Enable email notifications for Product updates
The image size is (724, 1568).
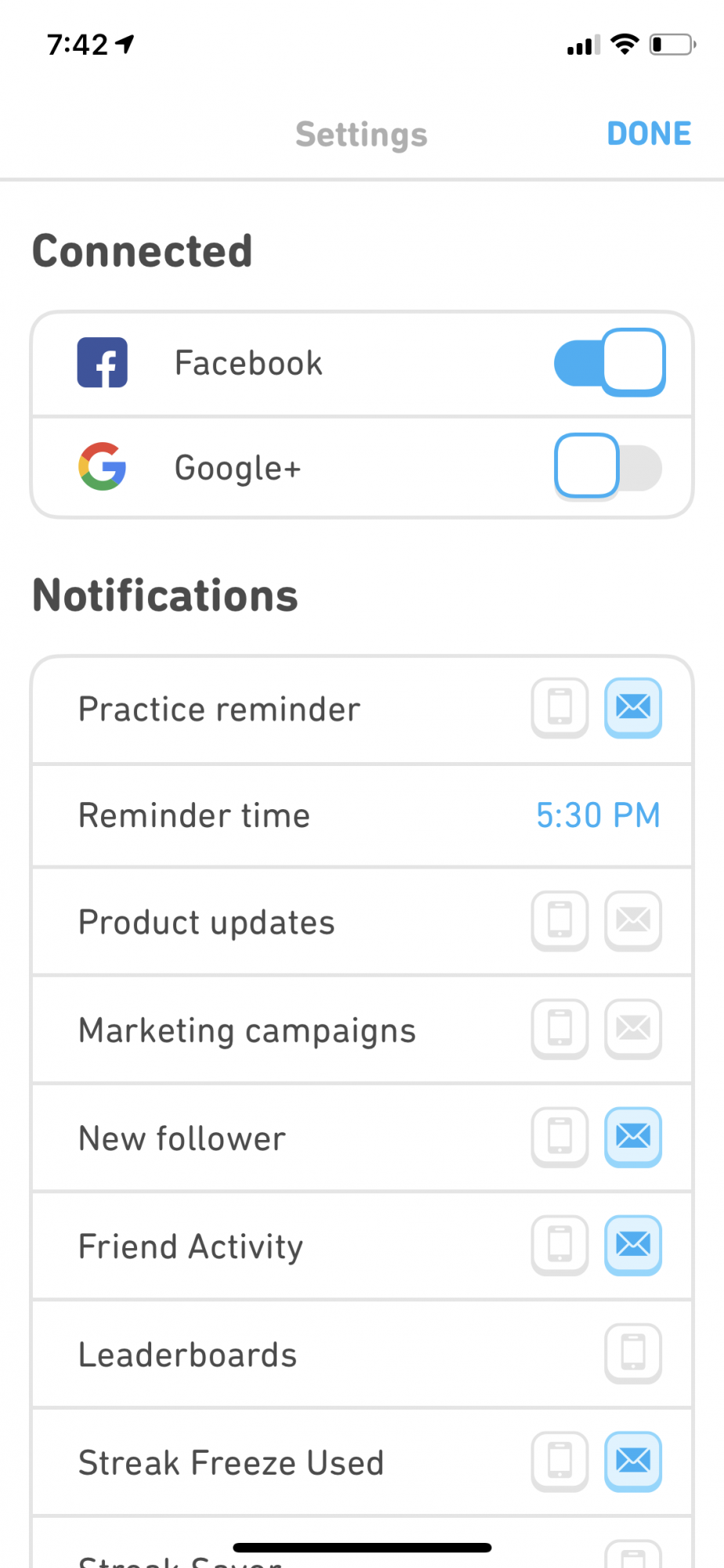tap(633, 920)
